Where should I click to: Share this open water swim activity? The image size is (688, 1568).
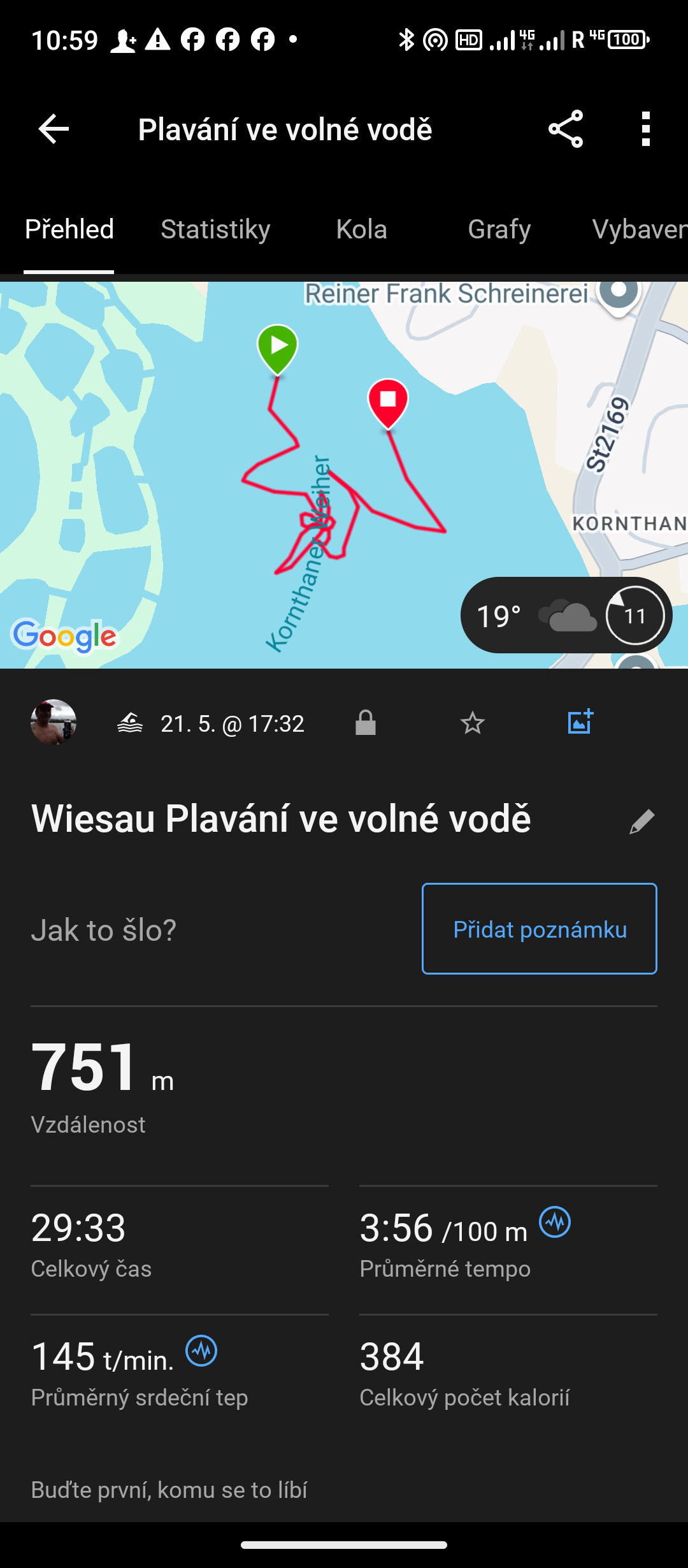[566, 129]
